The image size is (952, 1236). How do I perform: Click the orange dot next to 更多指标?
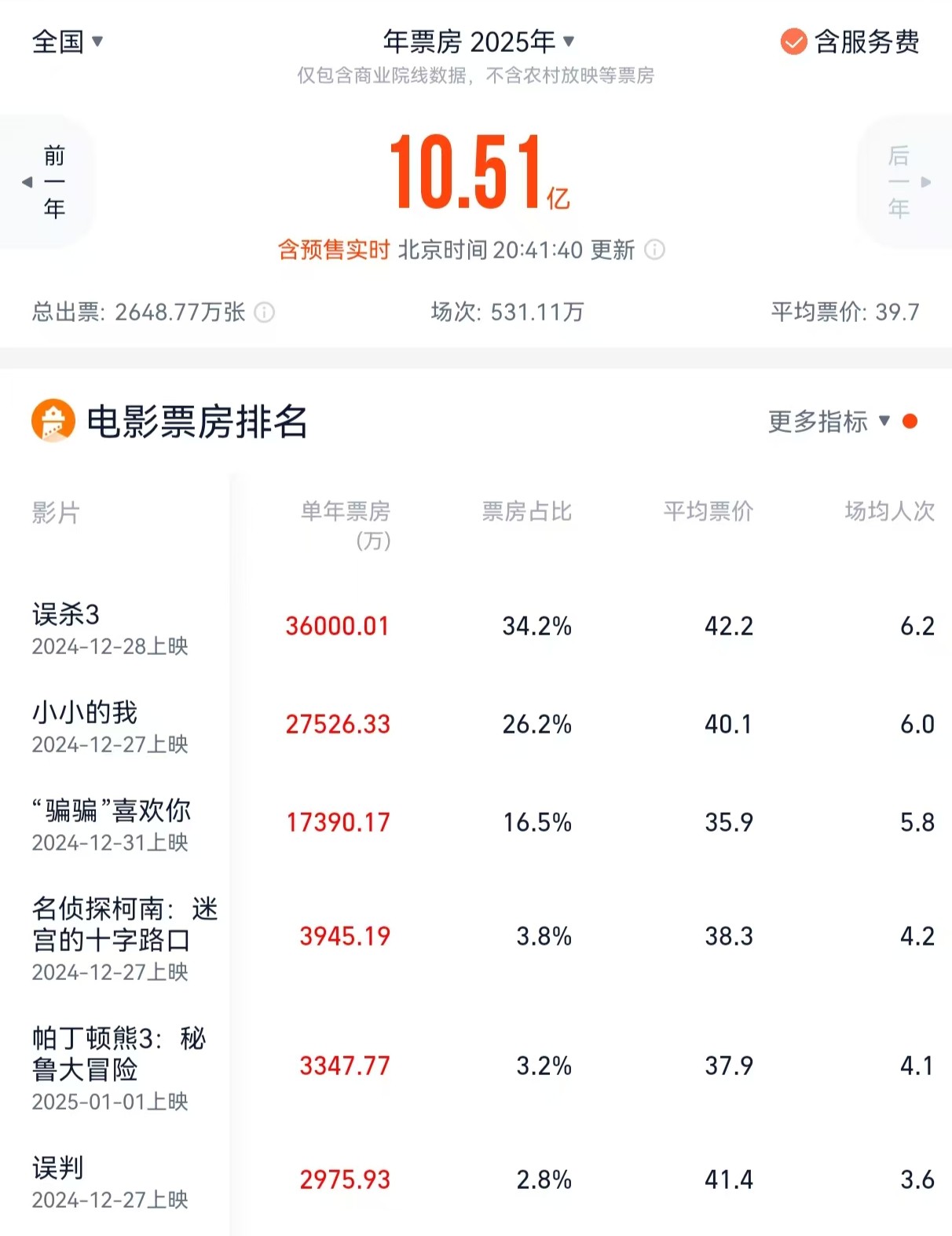pos(910,422)
